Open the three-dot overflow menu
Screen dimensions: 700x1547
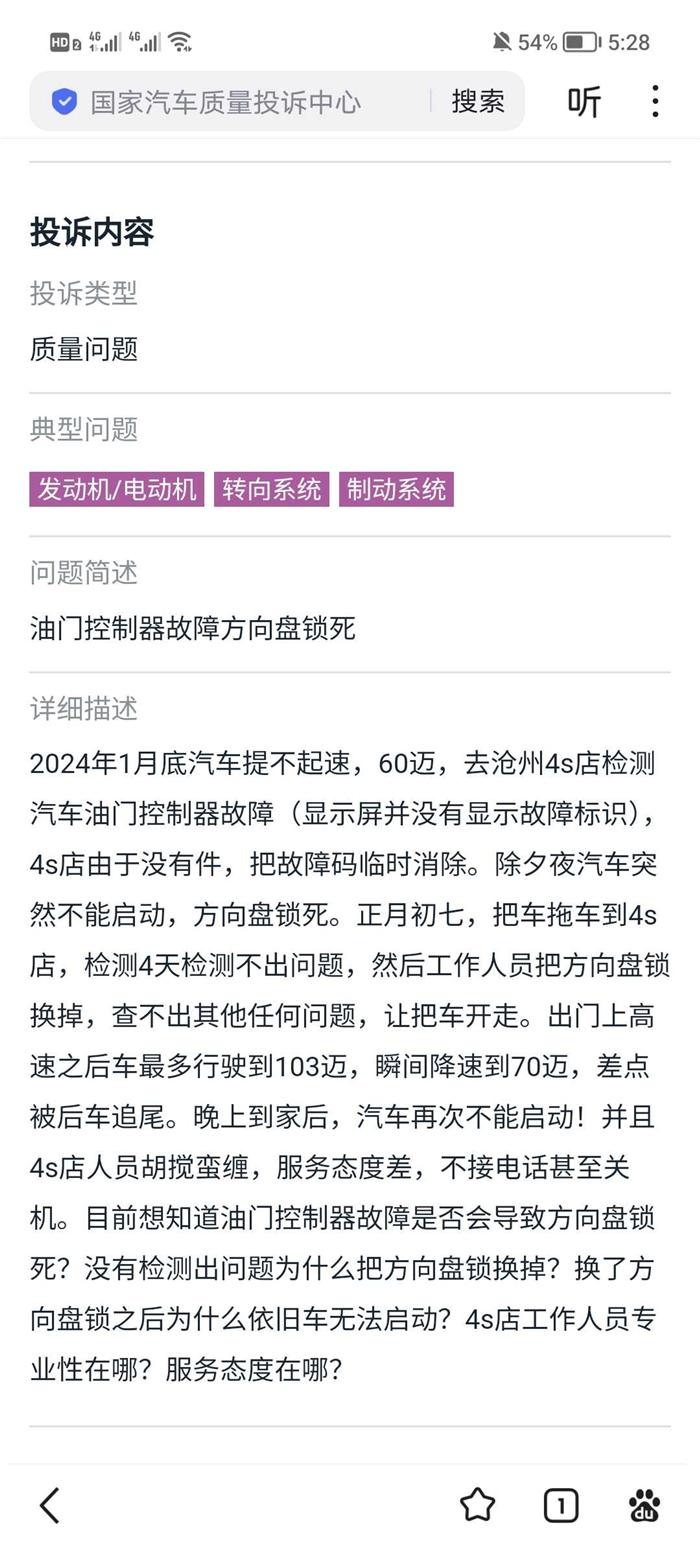point(655,101)
